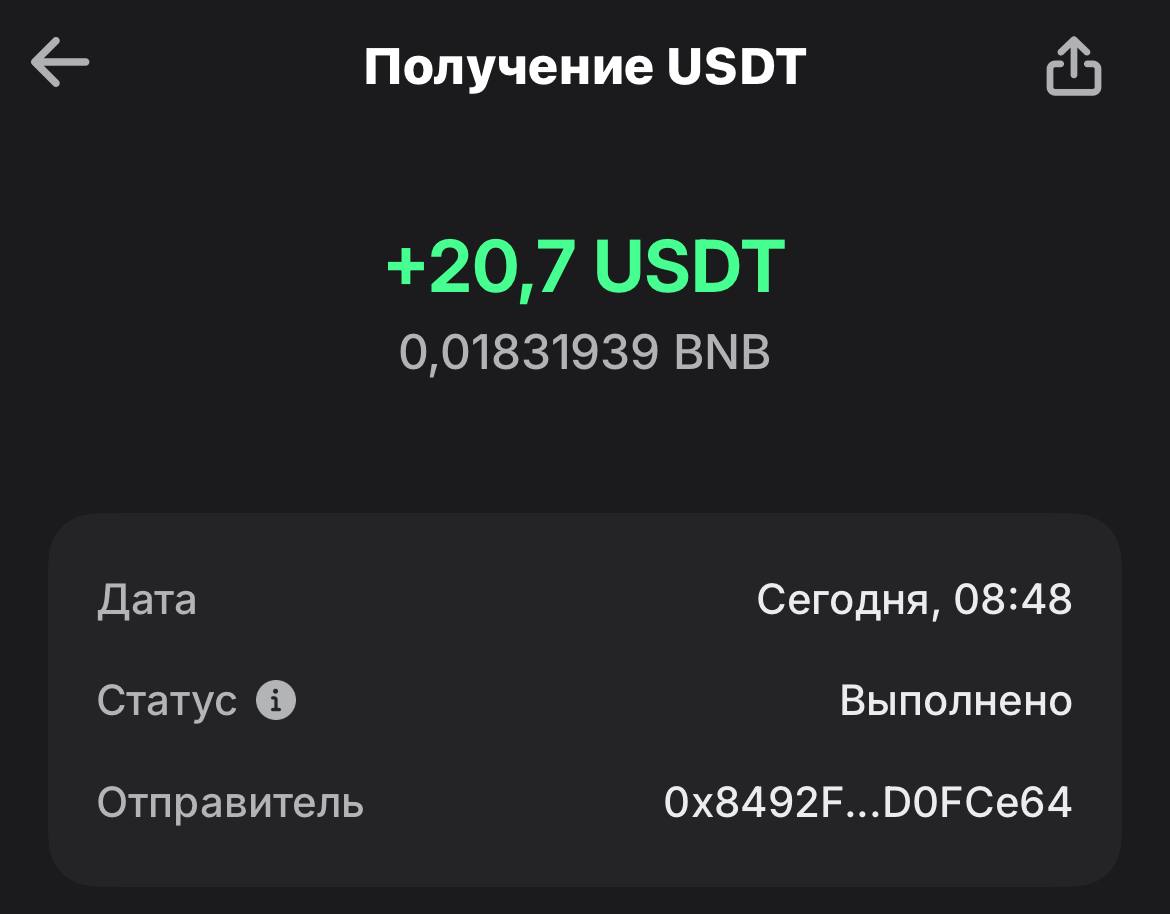Share this USDT transaction
This screenshot has height=914, width=1170.
pos(1073,67)
